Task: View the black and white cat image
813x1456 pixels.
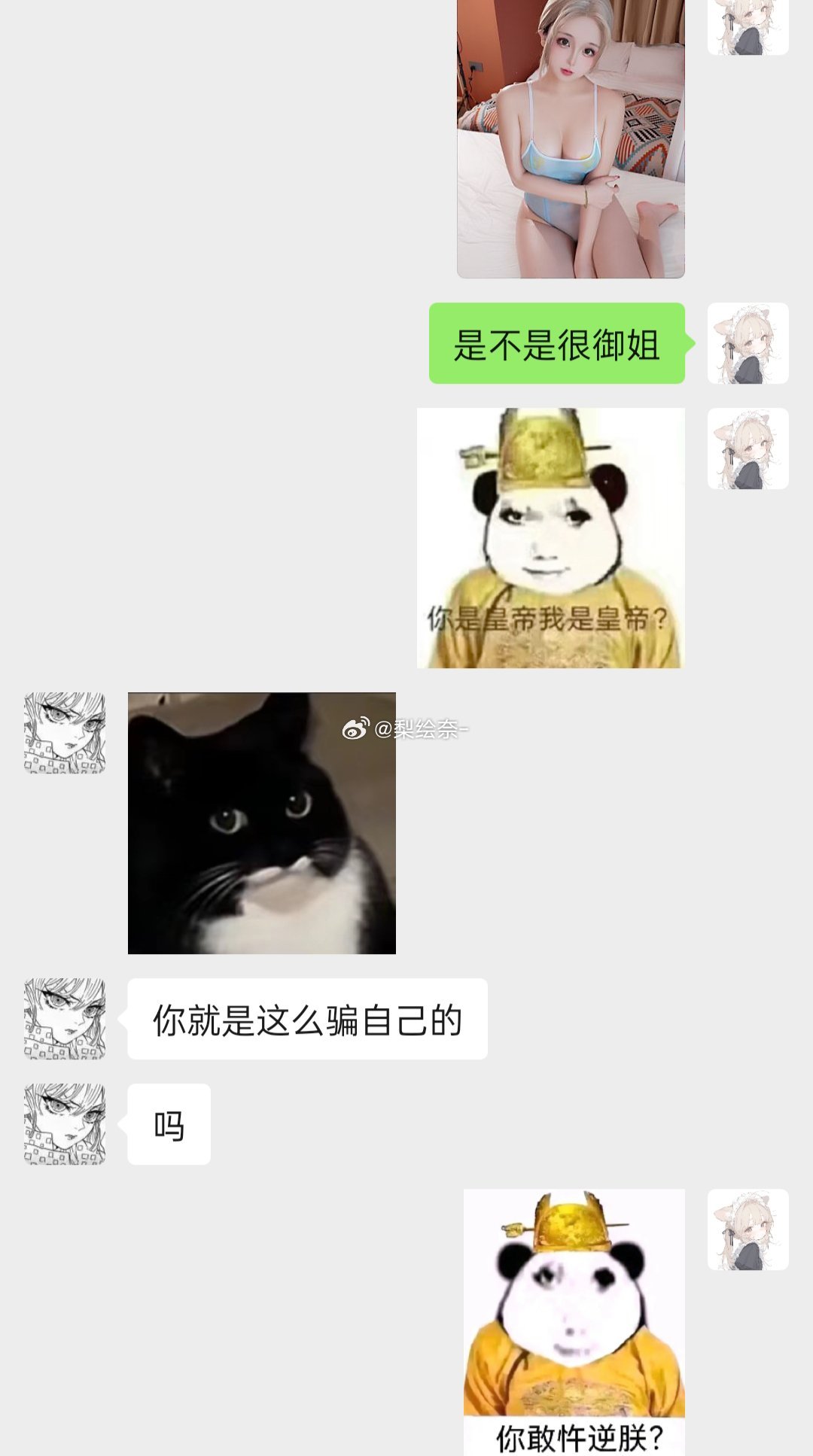Action: [261, 823]
